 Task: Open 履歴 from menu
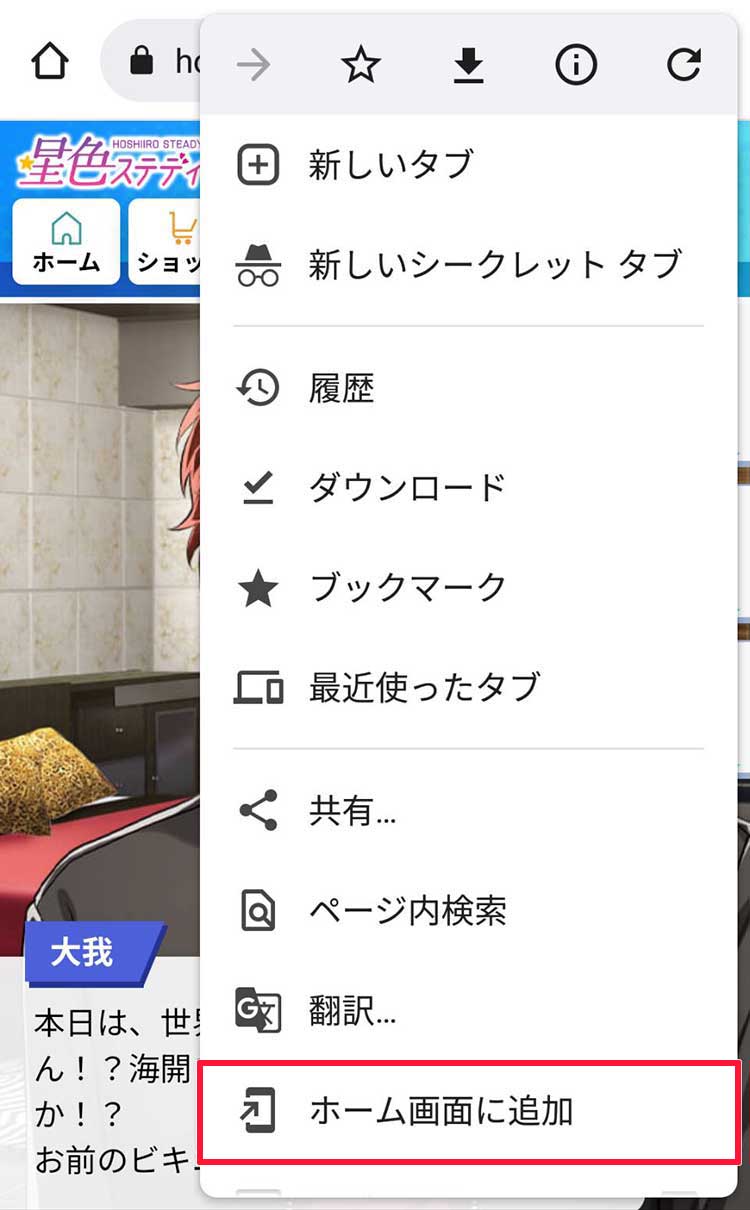click(x=341, y=388)
